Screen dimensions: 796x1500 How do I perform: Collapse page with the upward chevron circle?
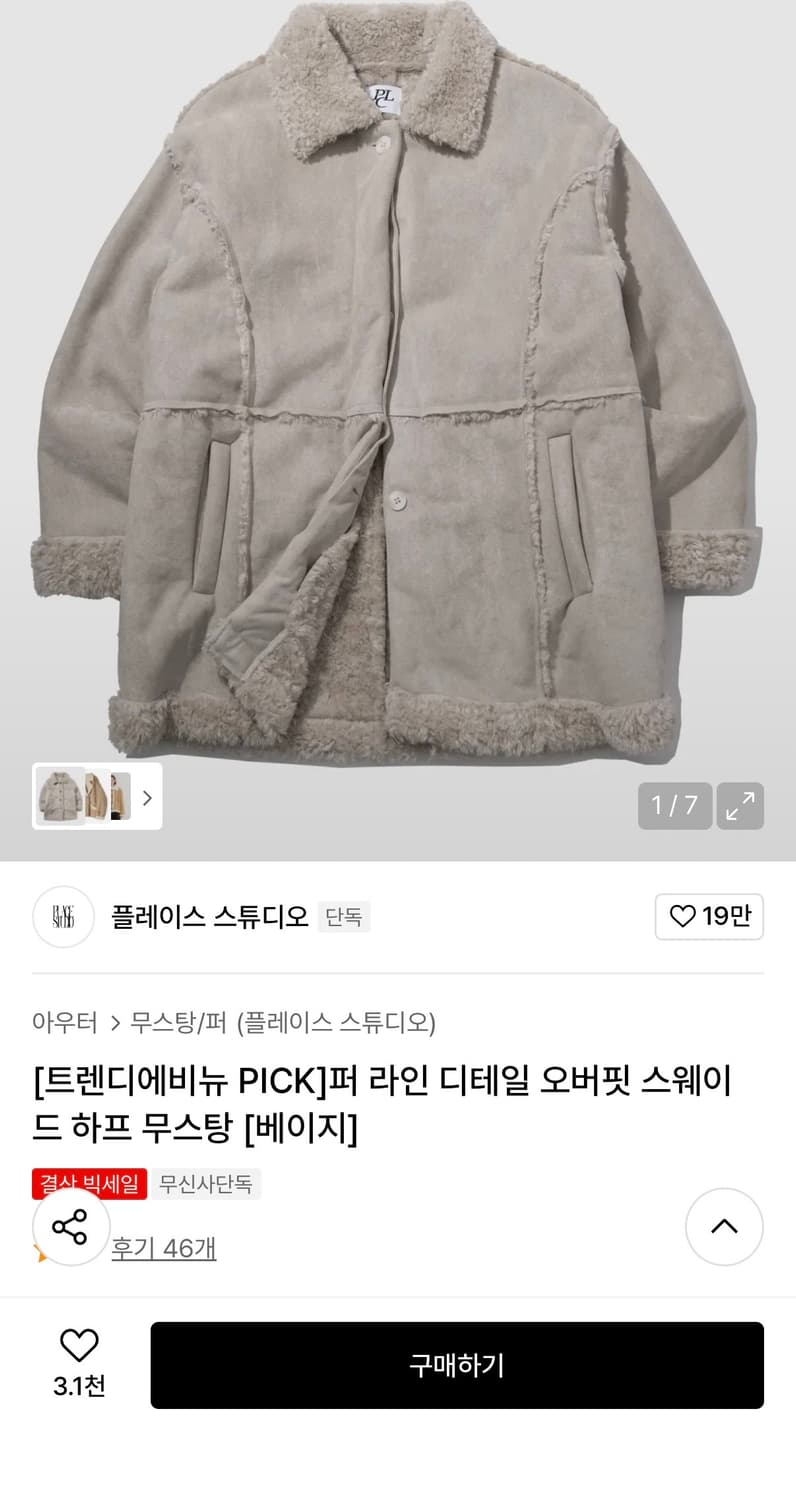pos(724,1227)
